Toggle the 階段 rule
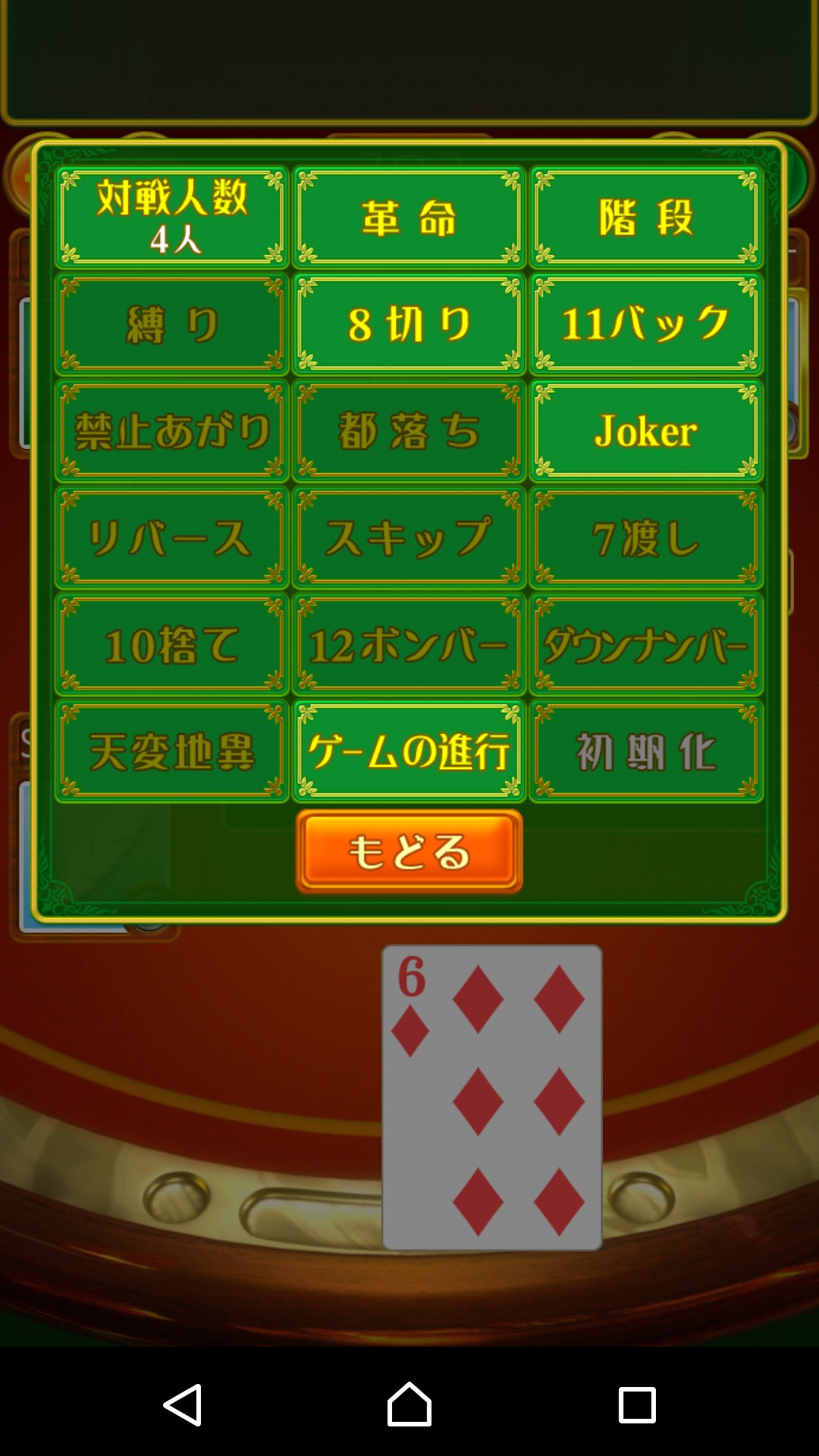The image size is (819, 1456). 646,218
